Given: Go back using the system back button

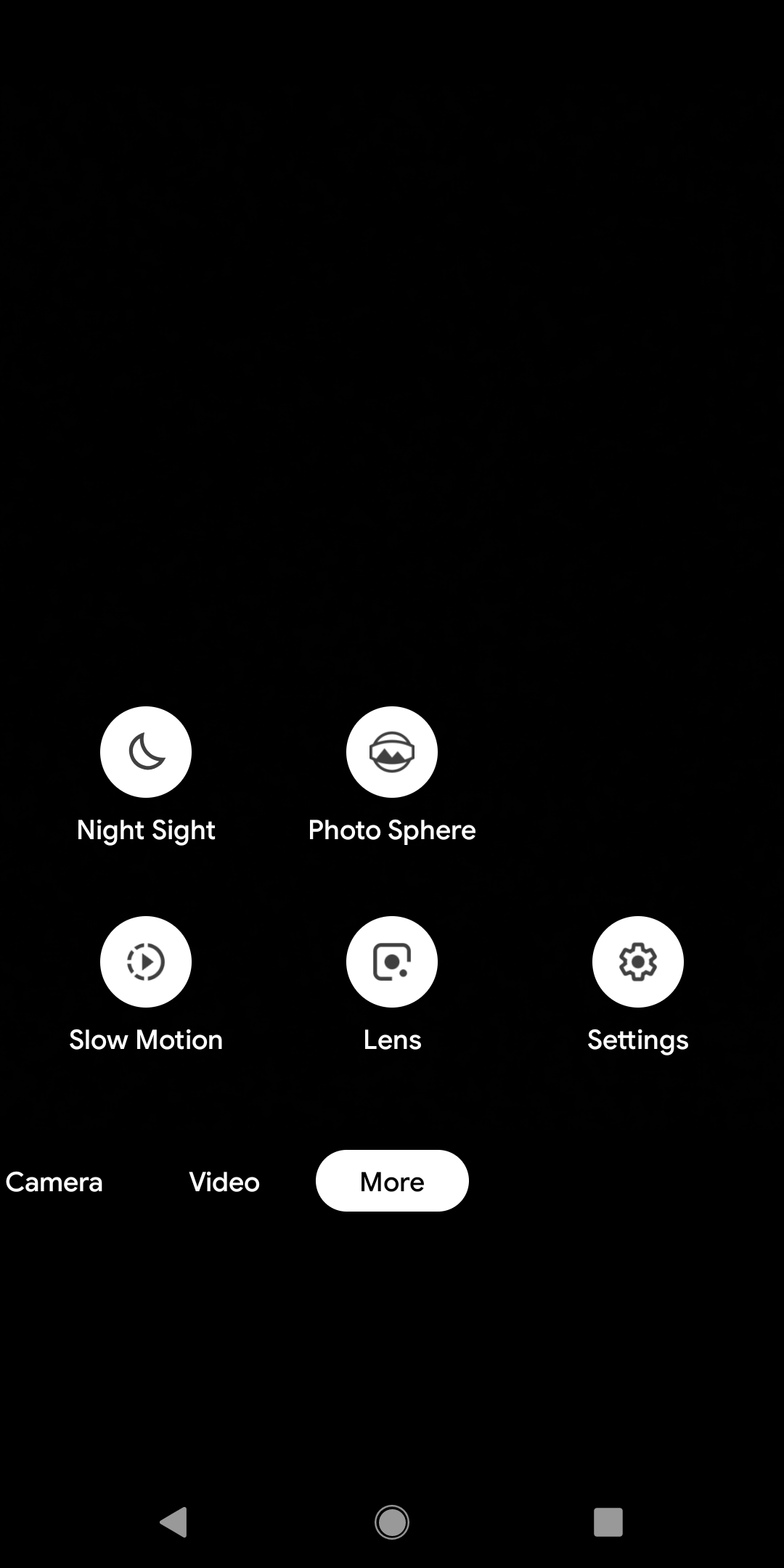Looking at the screenshot, I should coord(174,1522).
